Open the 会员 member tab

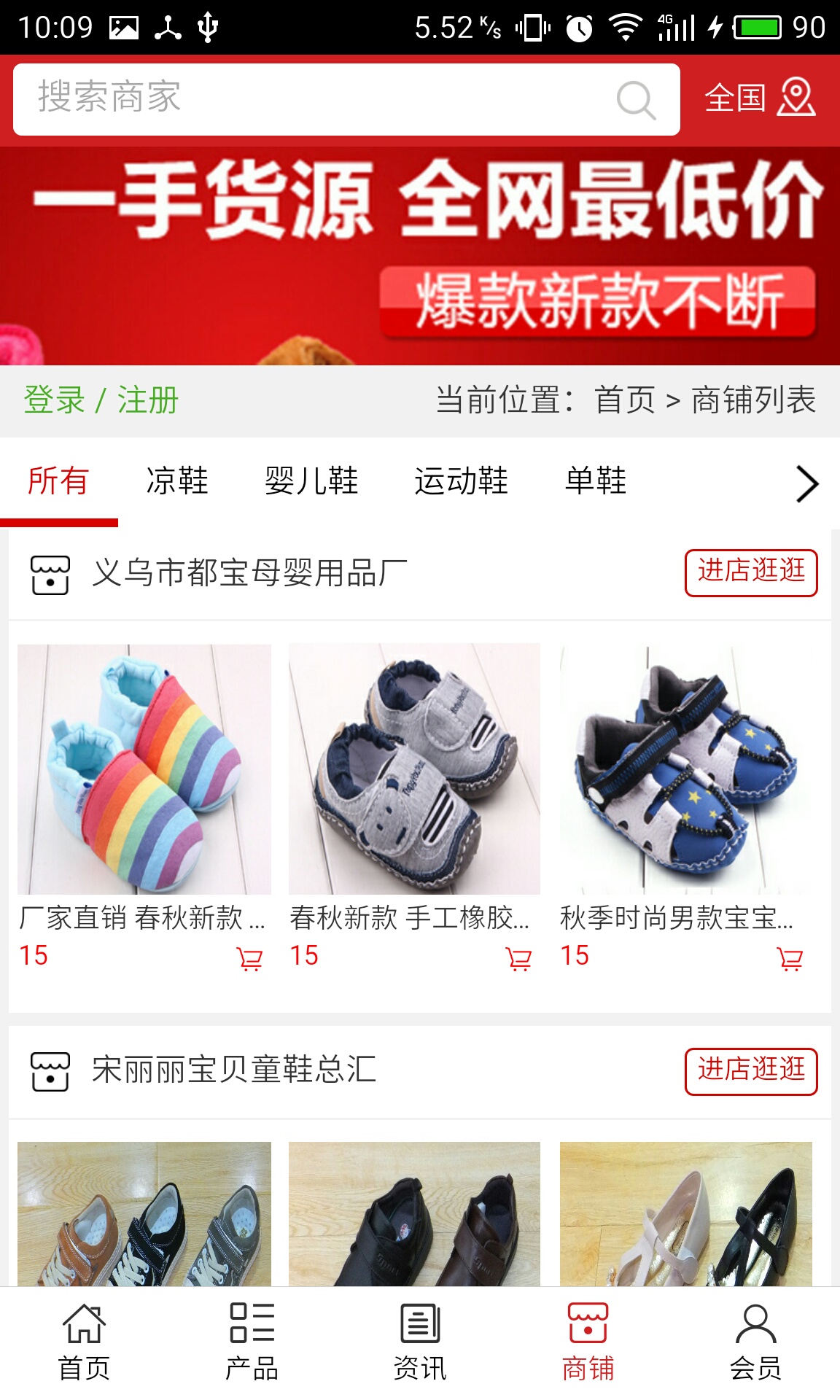[755, 1342]
